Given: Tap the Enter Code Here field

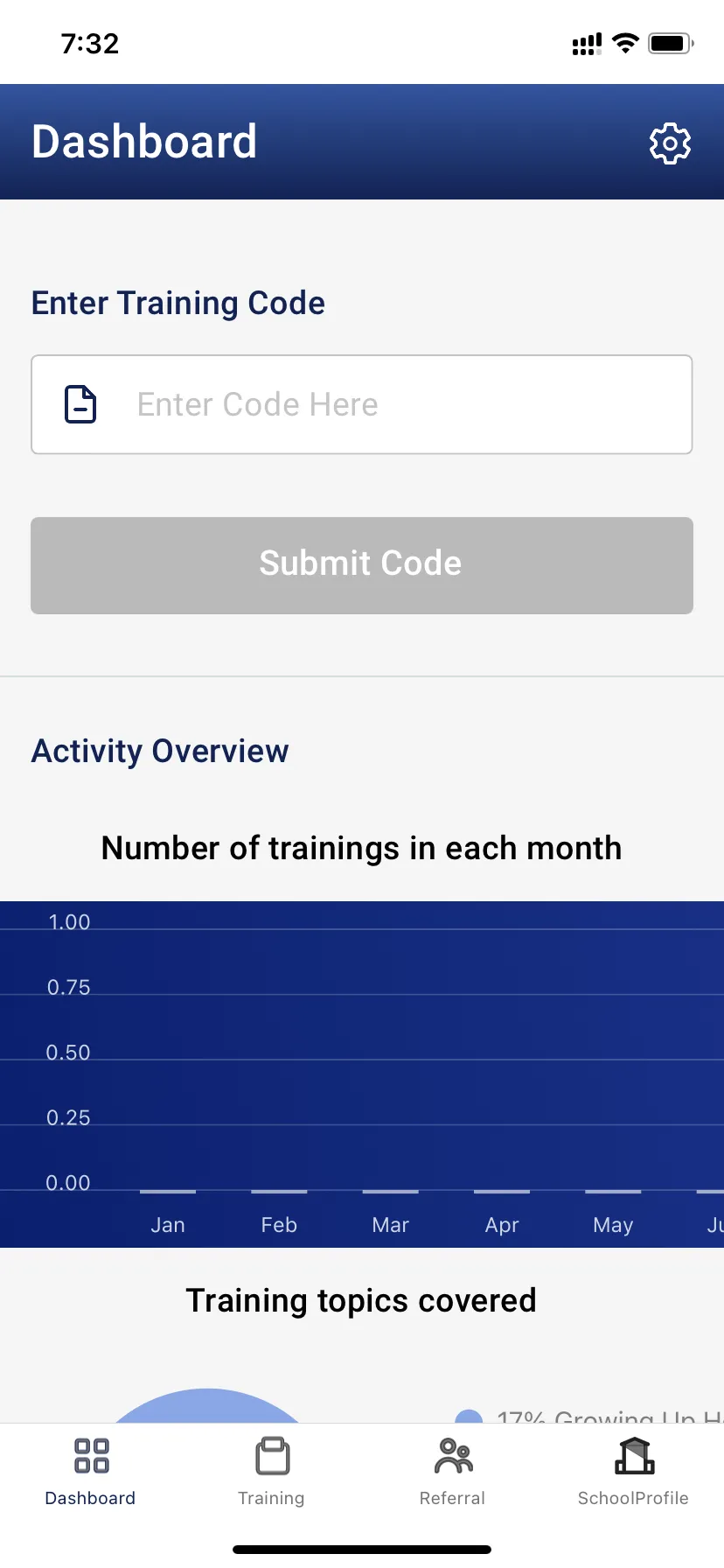Looking at the screenshot, I should (x=362, y=404).
